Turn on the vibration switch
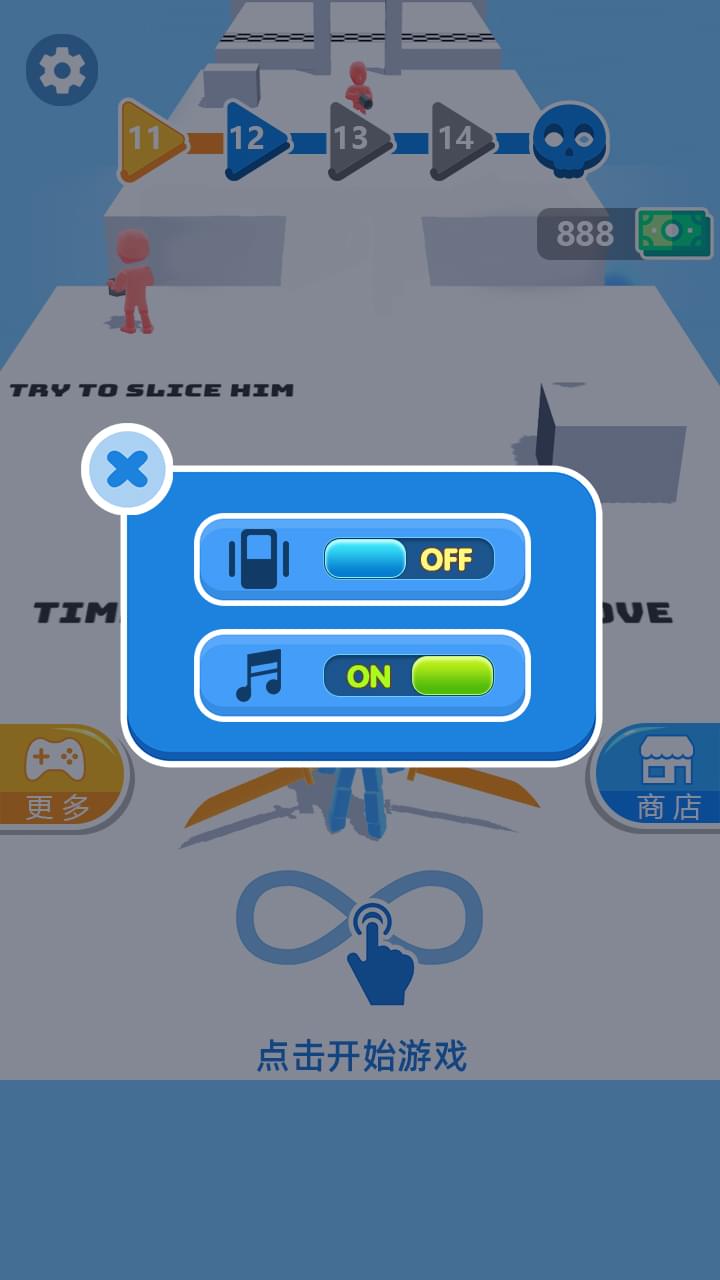The height and width of the screenshot is (1280, 720). tap(409, 559)
